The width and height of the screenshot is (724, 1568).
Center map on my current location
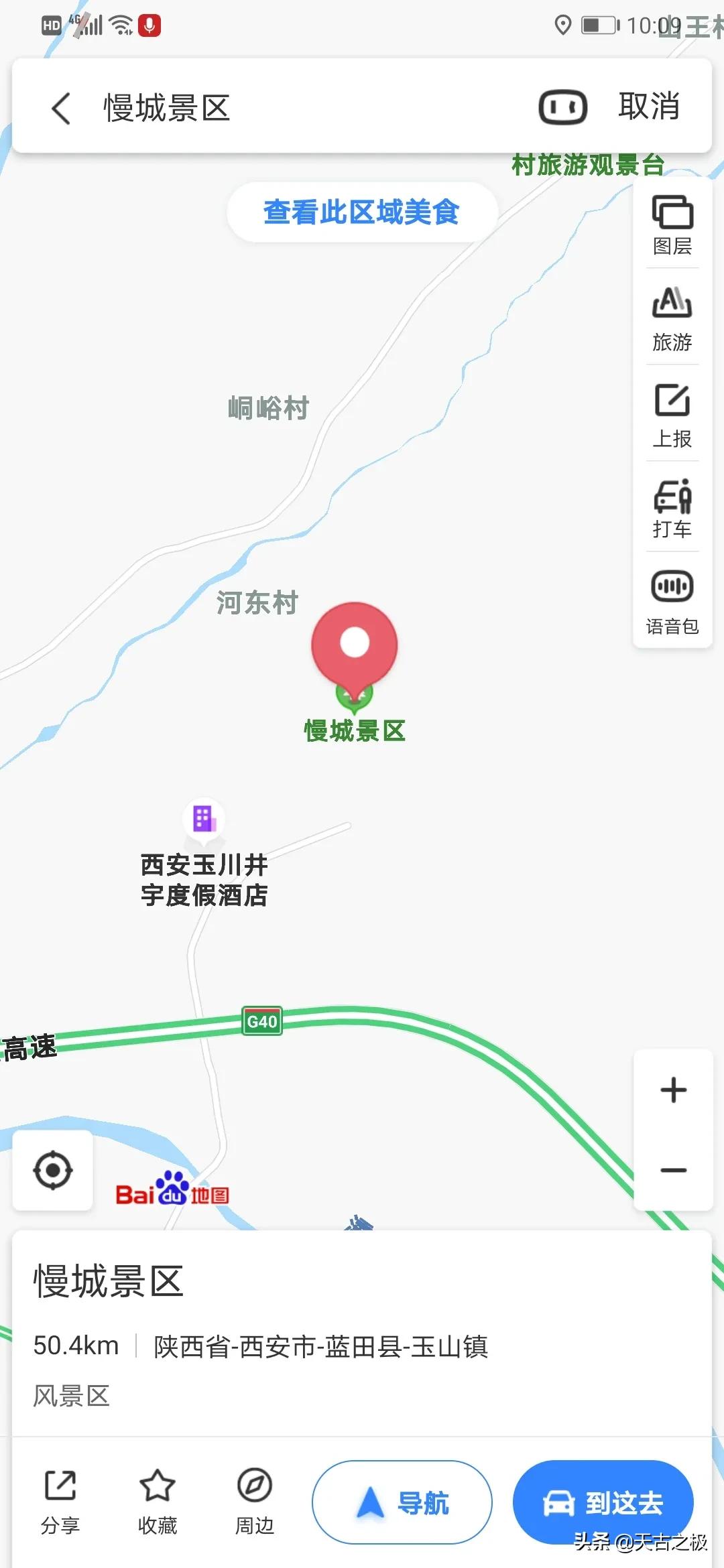point(53,1171)
